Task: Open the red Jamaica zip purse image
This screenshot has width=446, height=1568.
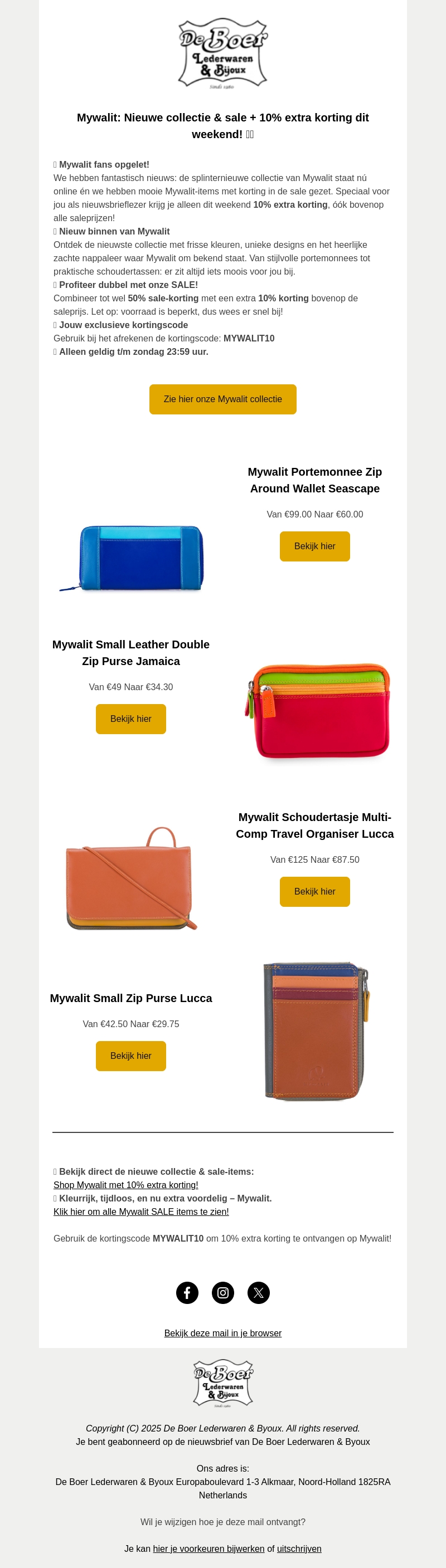Action: click(318, 711)
